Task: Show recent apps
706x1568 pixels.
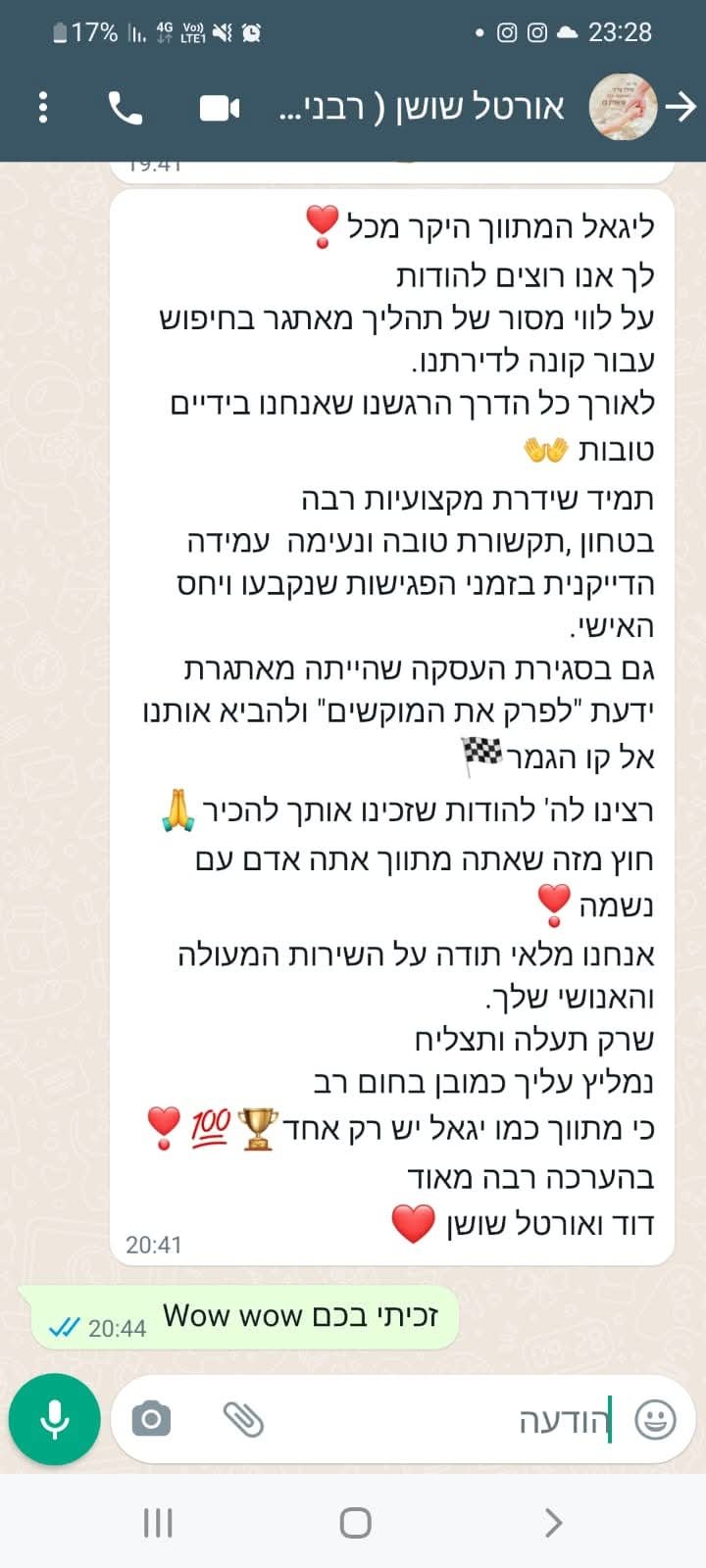Action: coord(158,1522)
